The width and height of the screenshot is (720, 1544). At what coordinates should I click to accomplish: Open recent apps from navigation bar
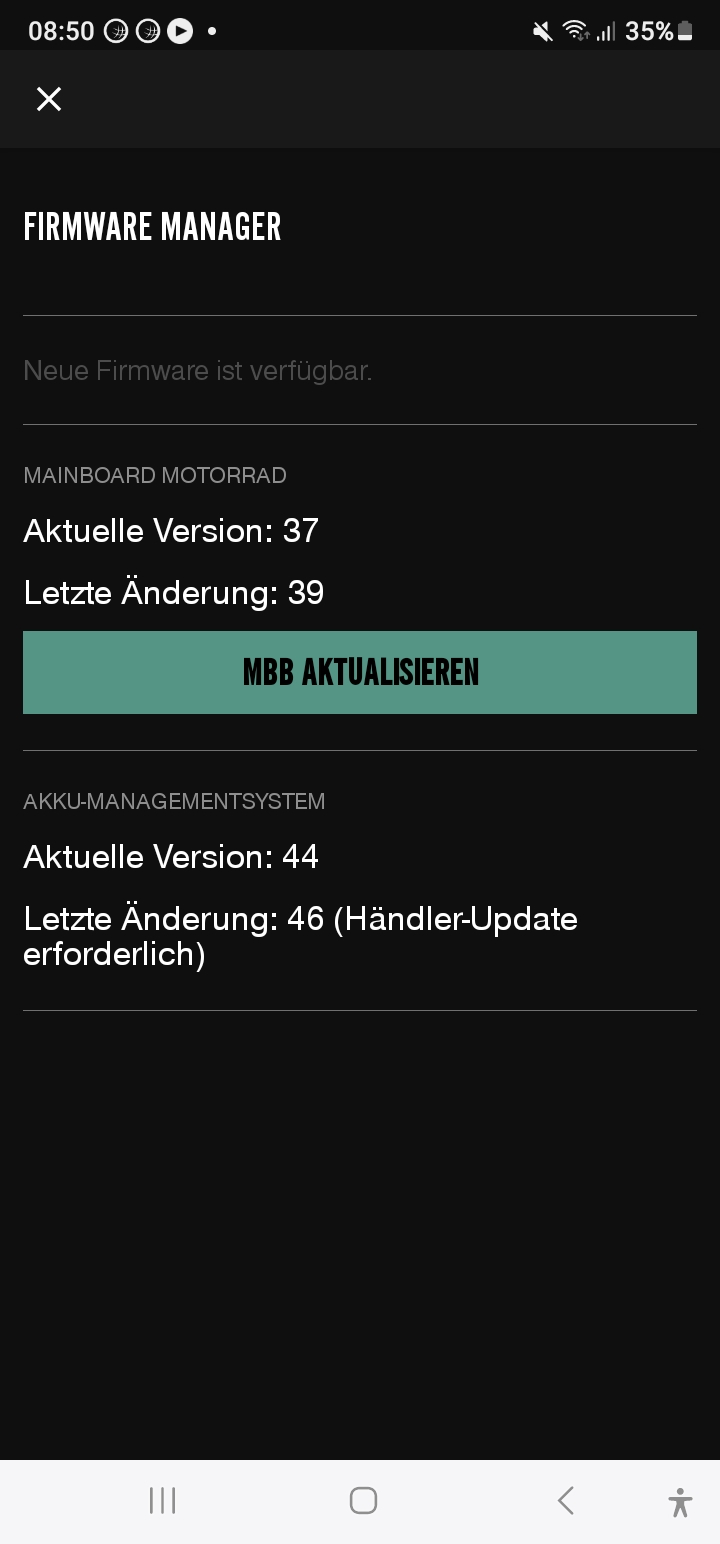pyautogui.click(x=162, y=1500)
